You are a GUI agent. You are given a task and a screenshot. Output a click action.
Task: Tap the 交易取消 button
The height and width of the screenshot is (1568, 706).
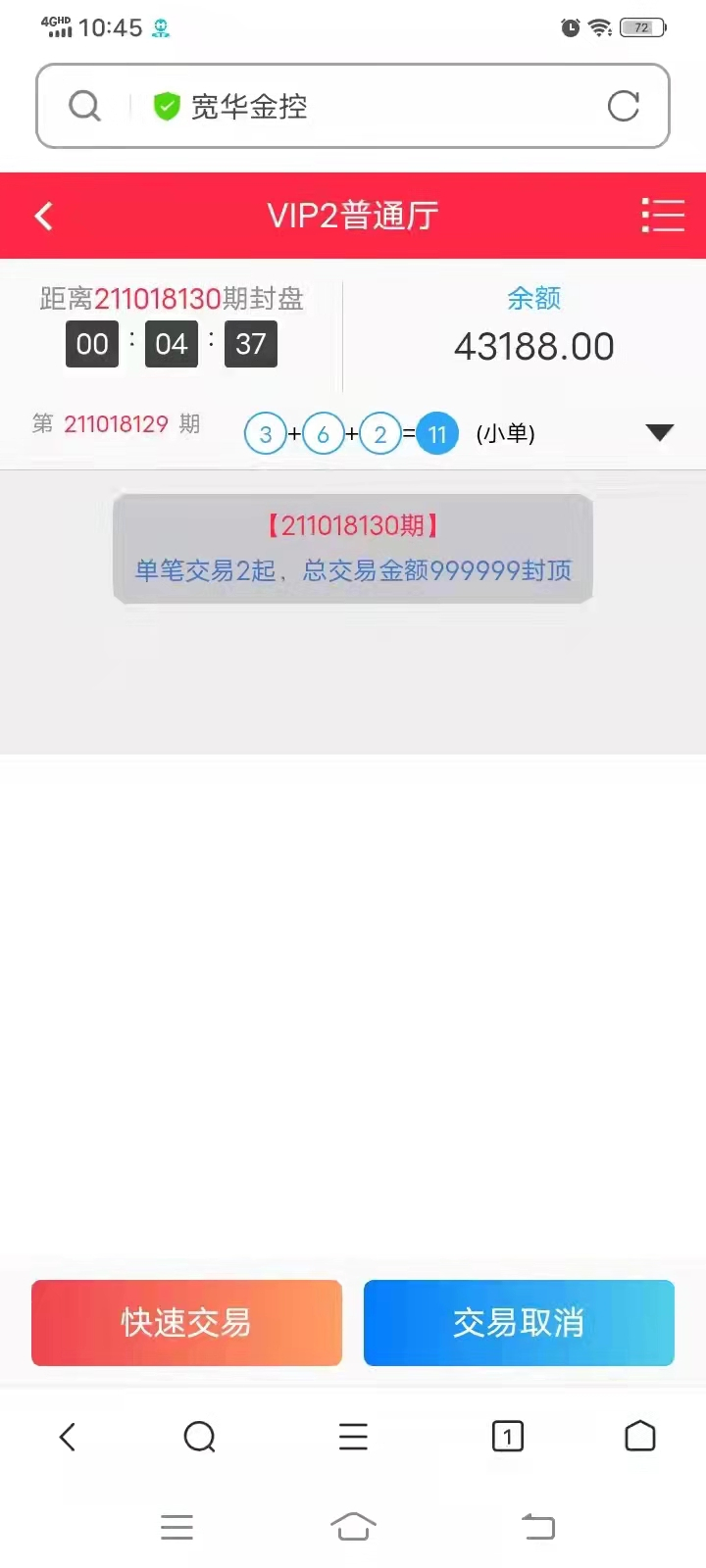[519, 1323]
